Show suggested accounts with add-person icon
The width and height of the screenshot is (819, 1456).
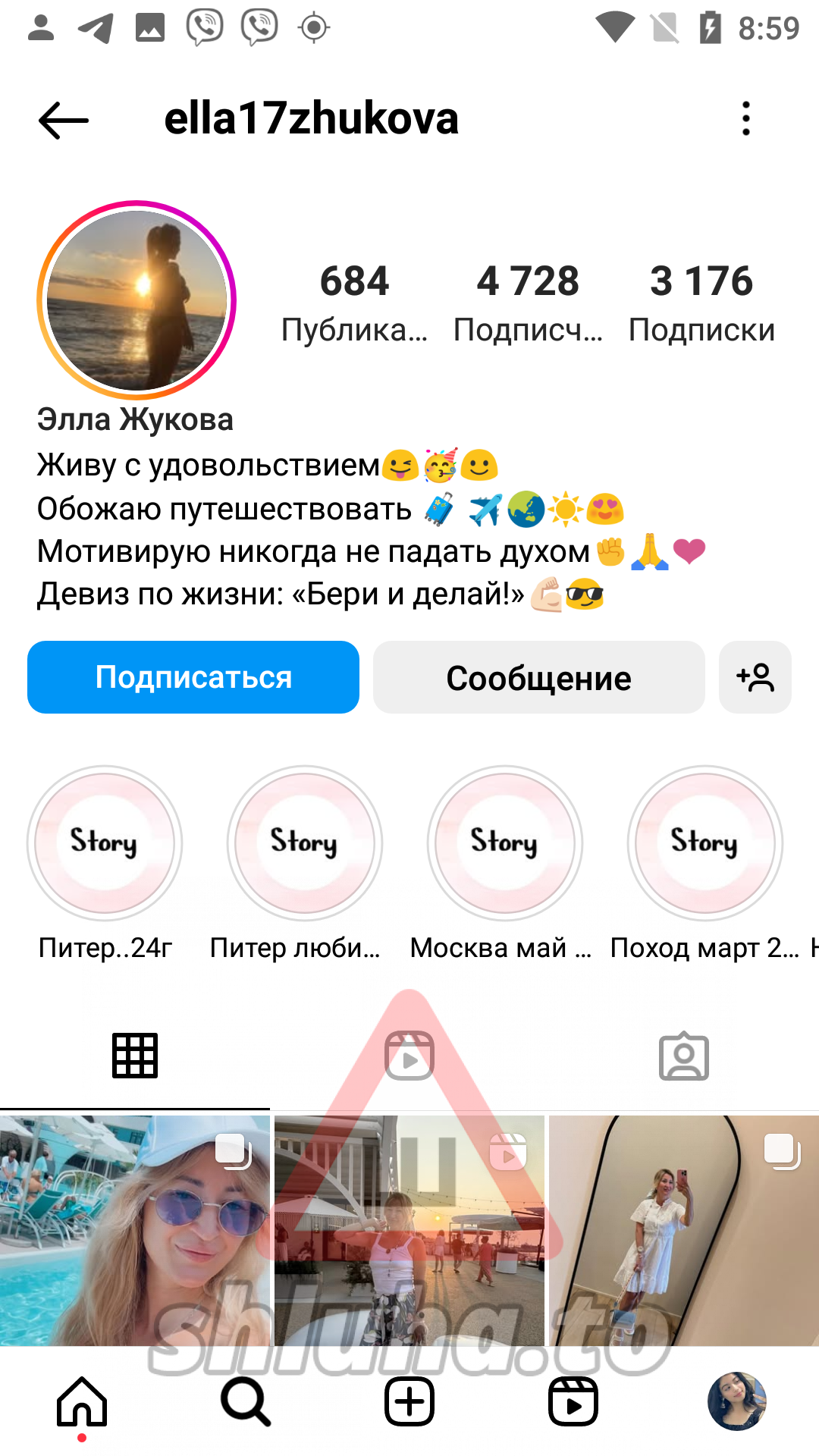(x=755, y=677)
